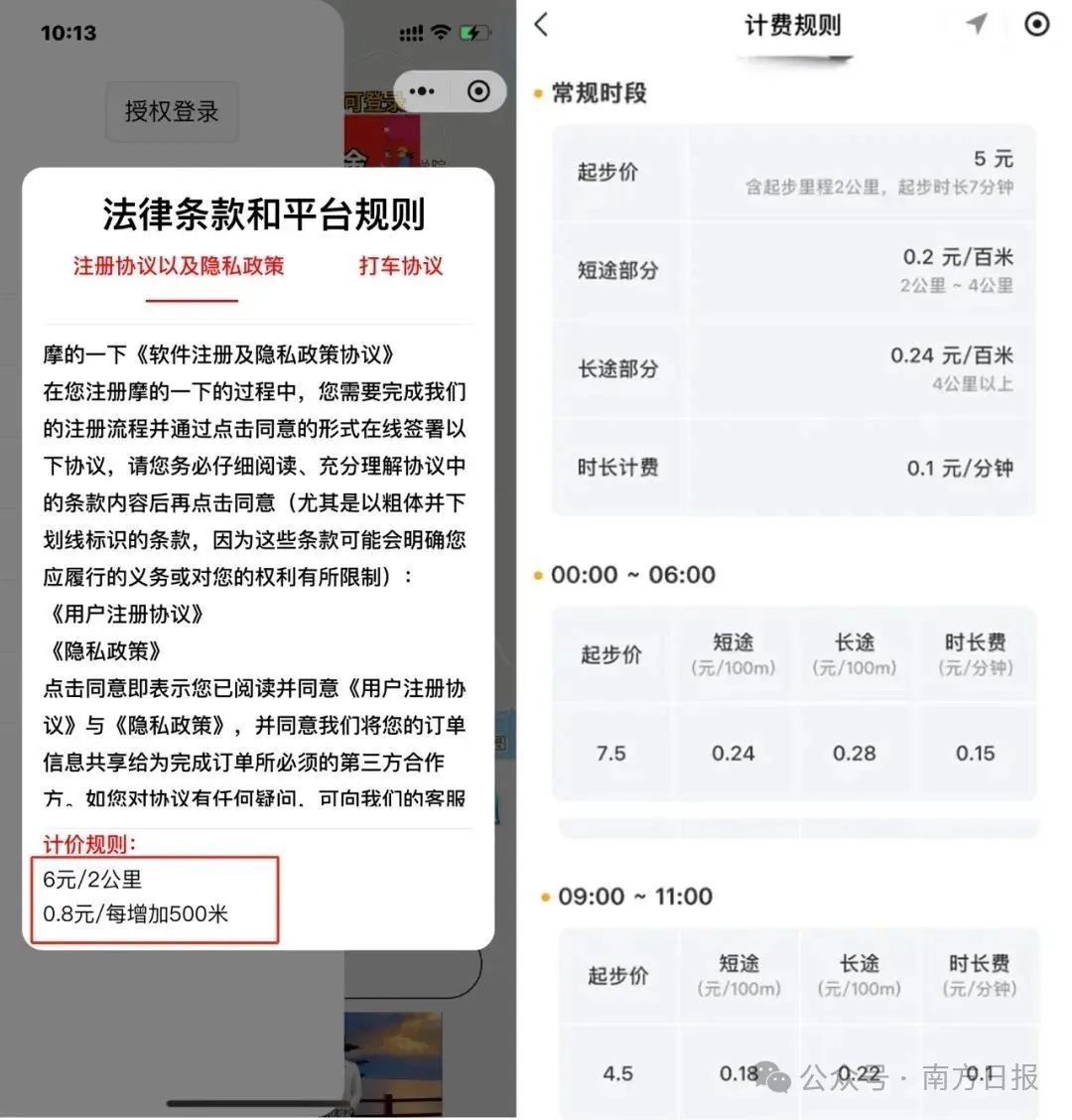Switch to the 注册协议以及隐私政策 tab
Viewport: 1072px width, 1120px height.
[177, 266]
